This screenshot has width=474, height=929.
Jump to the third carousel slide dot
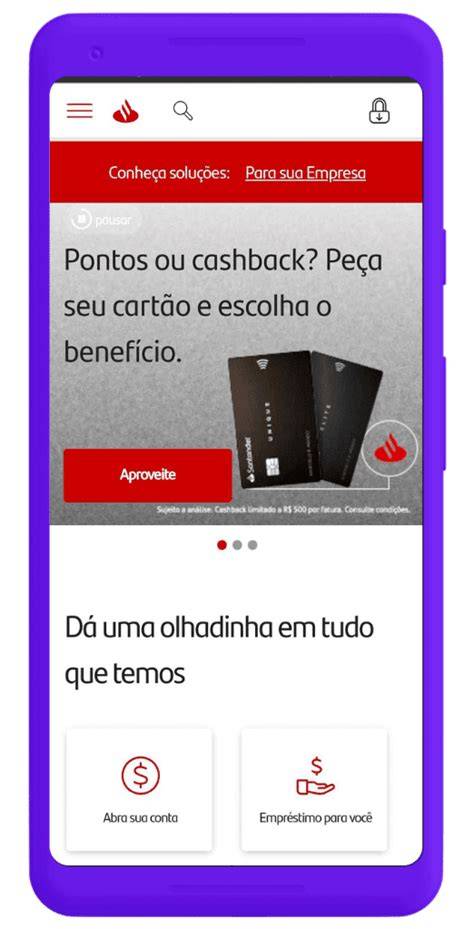tap(252, 545)
